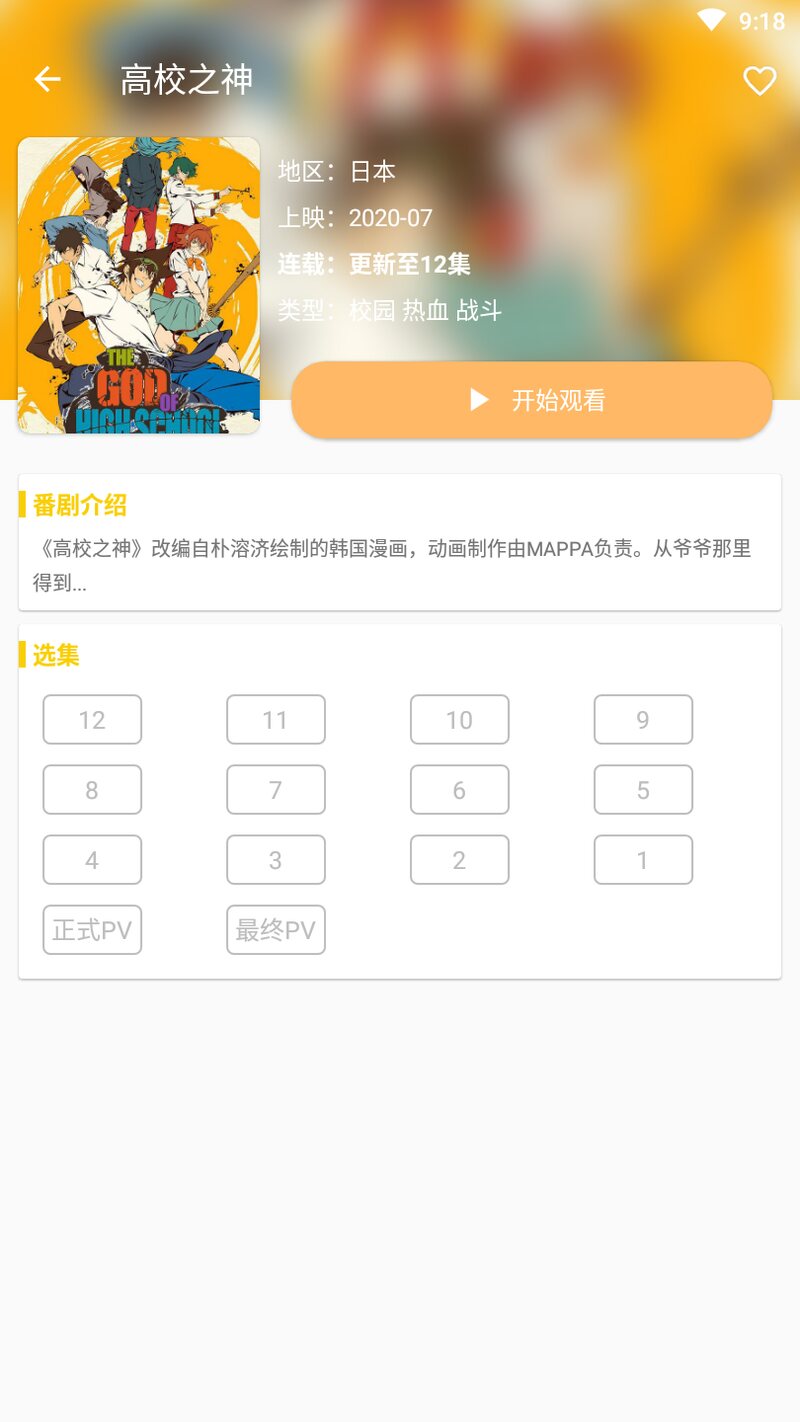This screenshot has height=1422, width=800.
Task: Play the 最终PV trailer
Action: coord(276,930)
